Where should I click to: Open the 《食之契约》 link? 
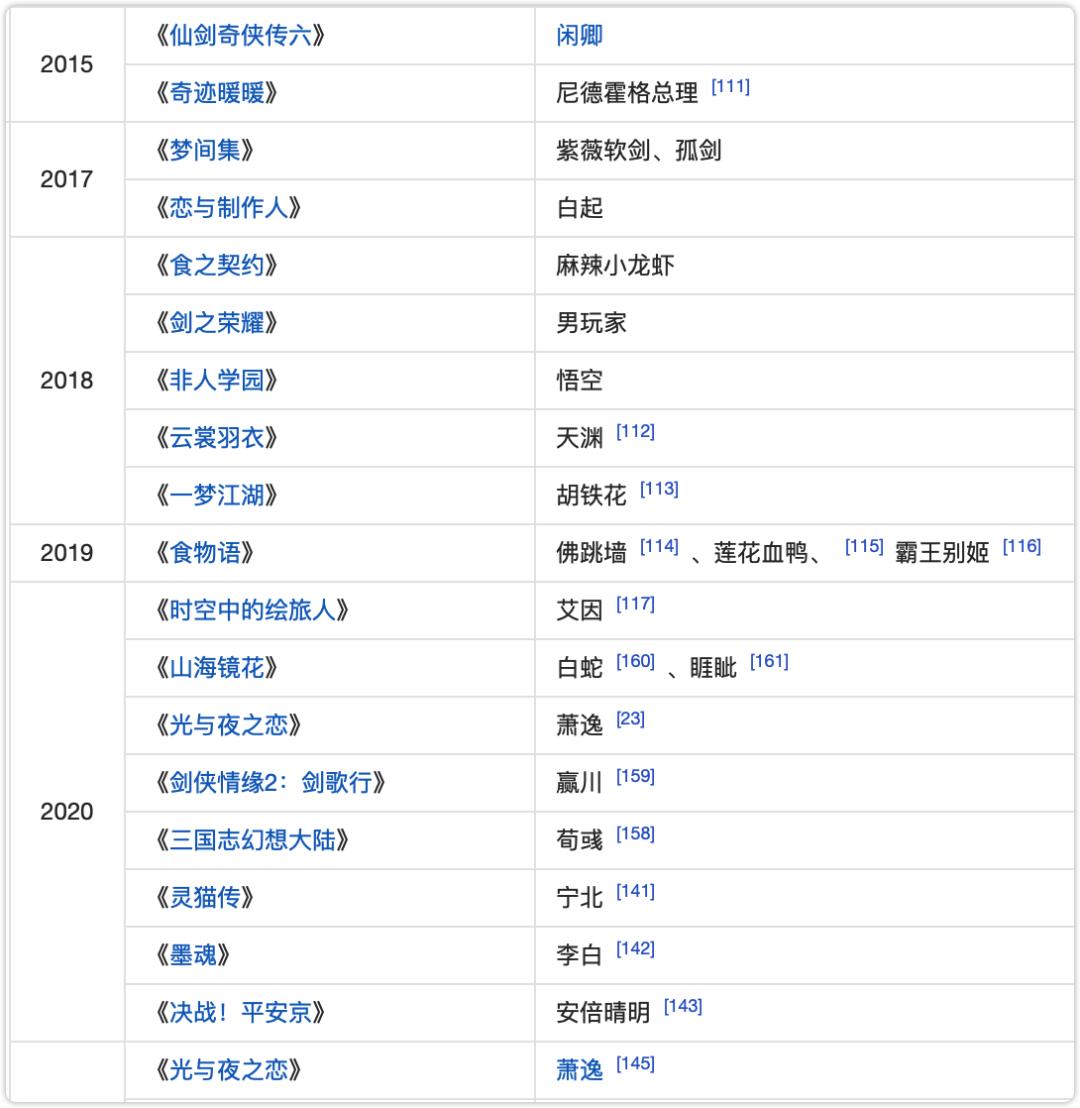217,266
